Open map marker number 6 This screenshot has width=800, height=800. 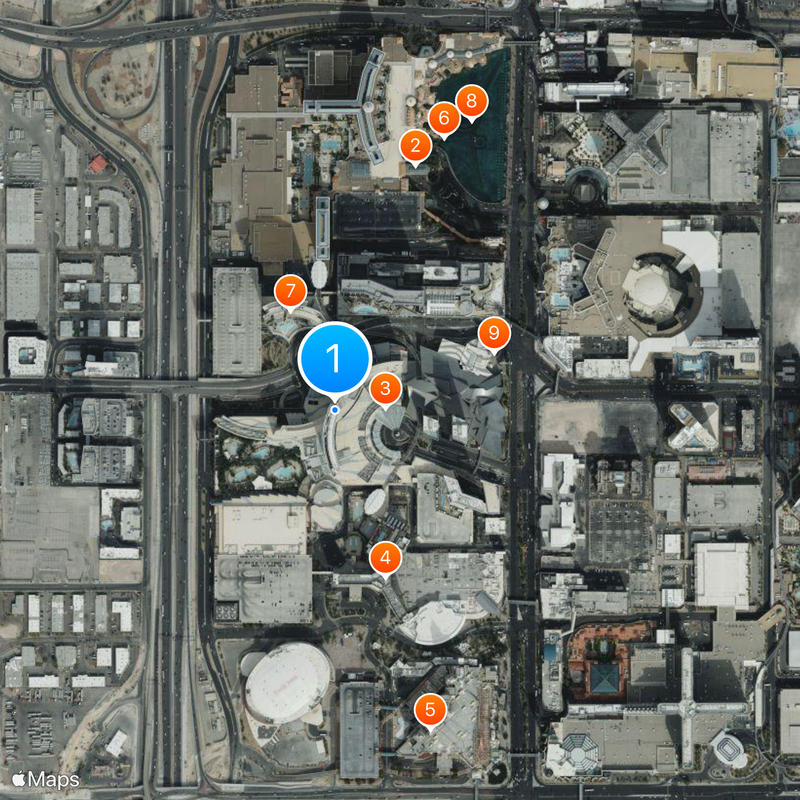click(x=443, y=118)
